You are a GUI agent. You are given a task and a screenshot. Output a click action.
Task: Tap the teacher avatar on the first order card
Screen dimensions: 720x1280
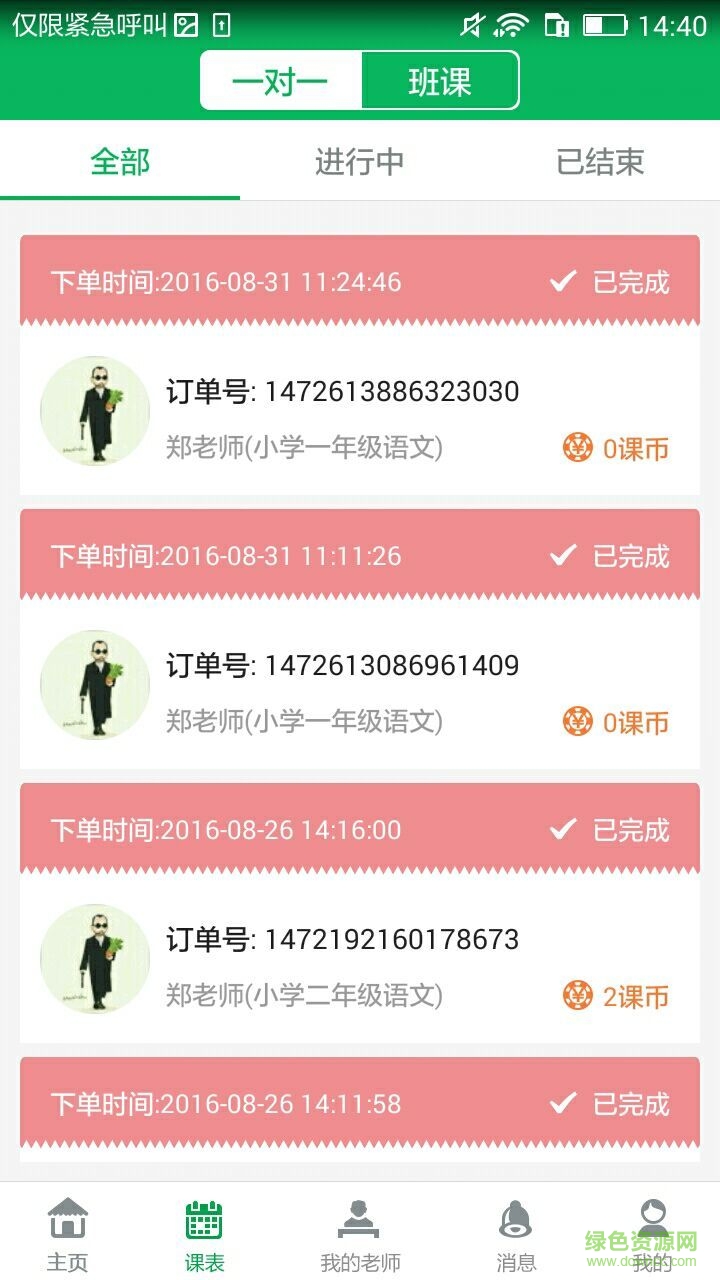point(95,411)
